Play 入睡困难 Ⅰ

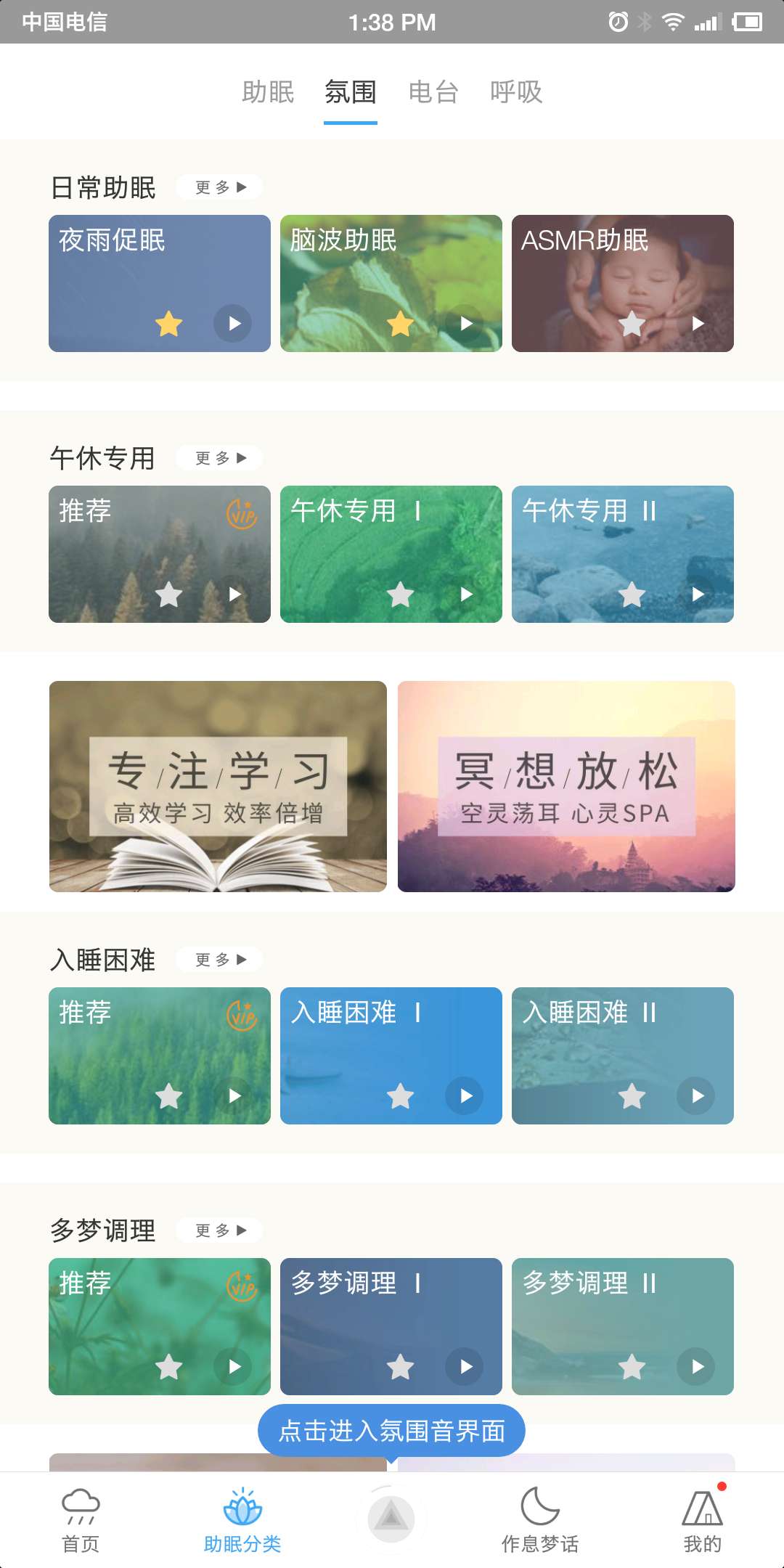(465, 1095)
